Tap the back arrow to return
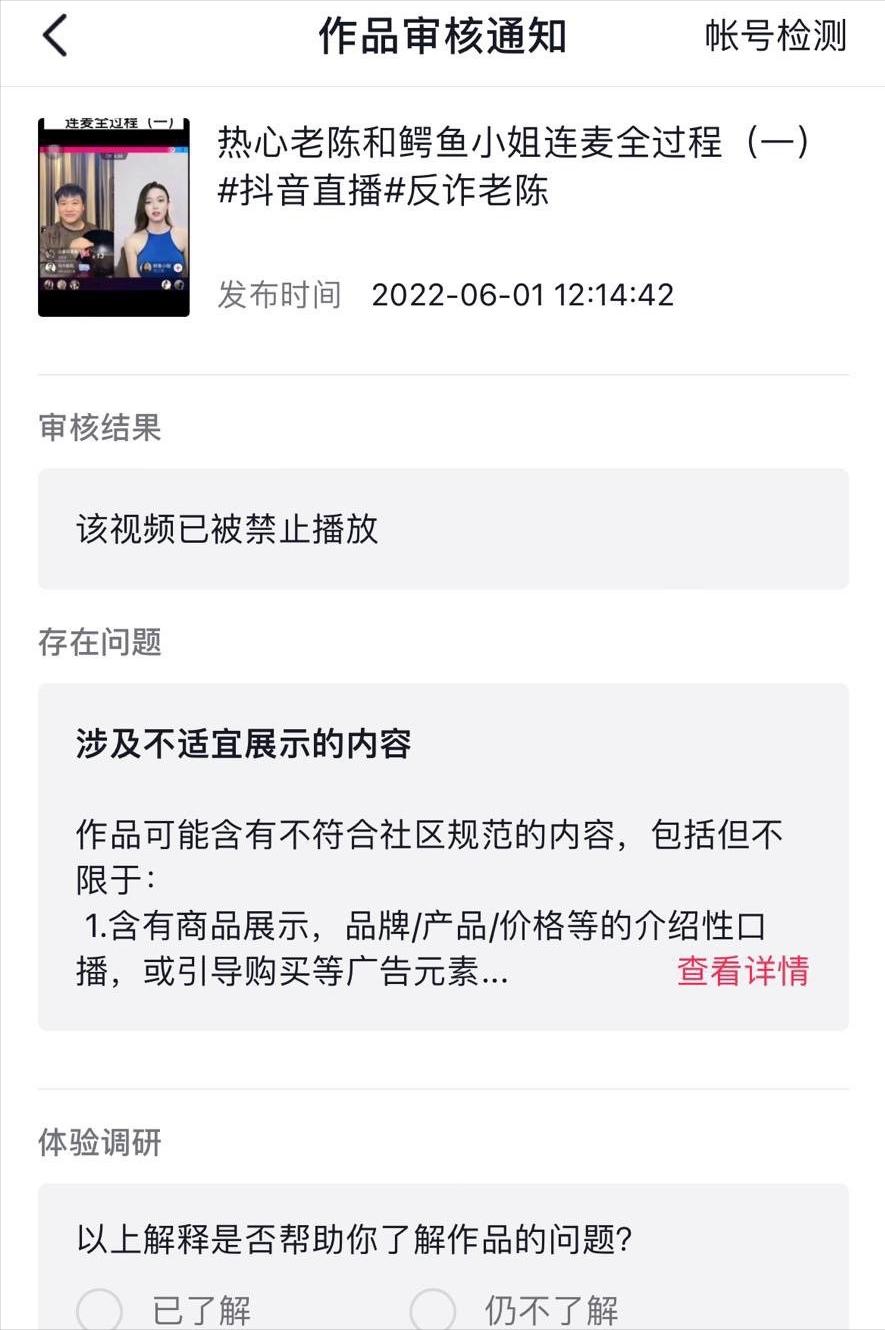The image size is (885, 1330). [x=55, y=35]
